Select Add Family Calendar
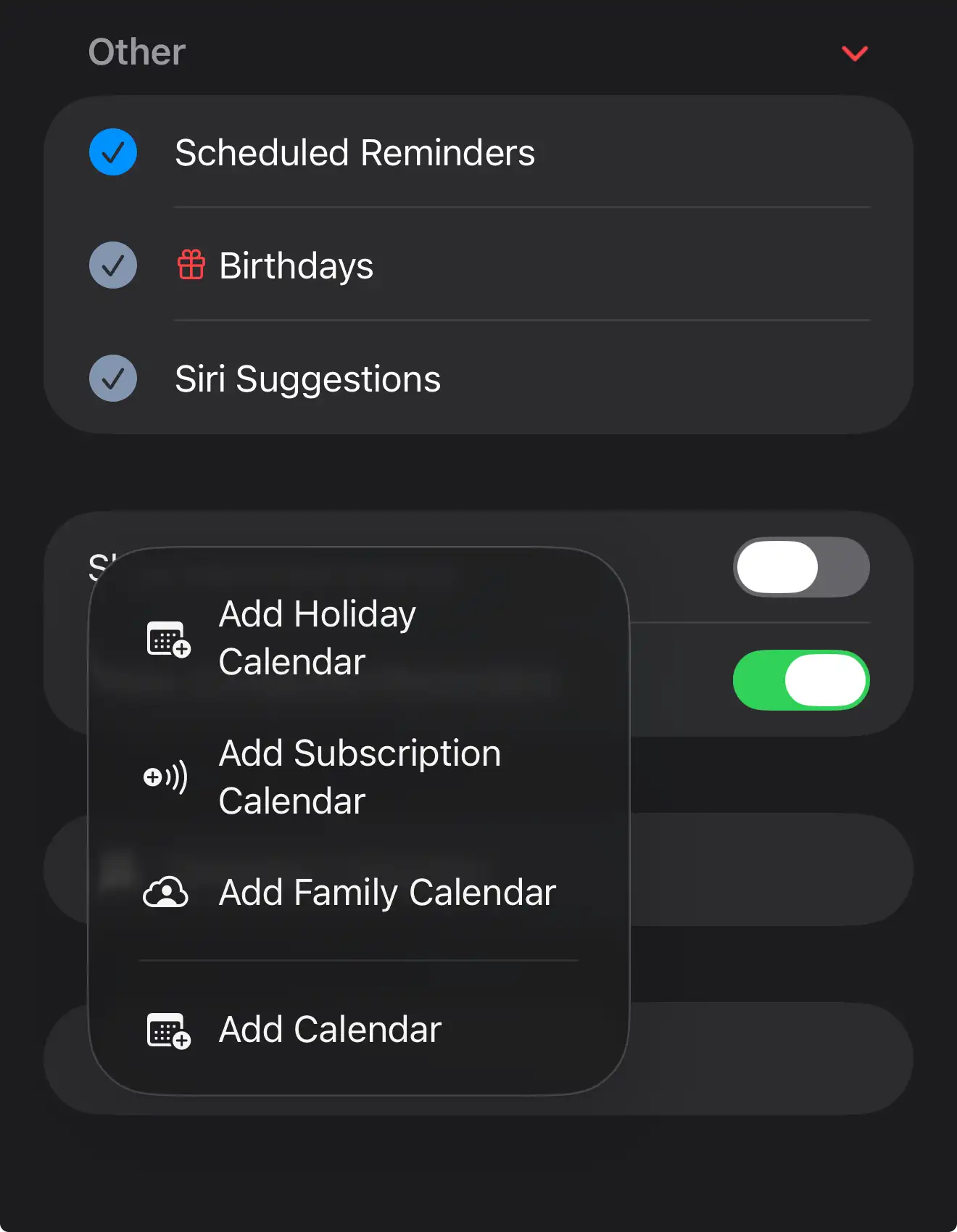Viewport: 957px width, 1232px height. (386, 893)
